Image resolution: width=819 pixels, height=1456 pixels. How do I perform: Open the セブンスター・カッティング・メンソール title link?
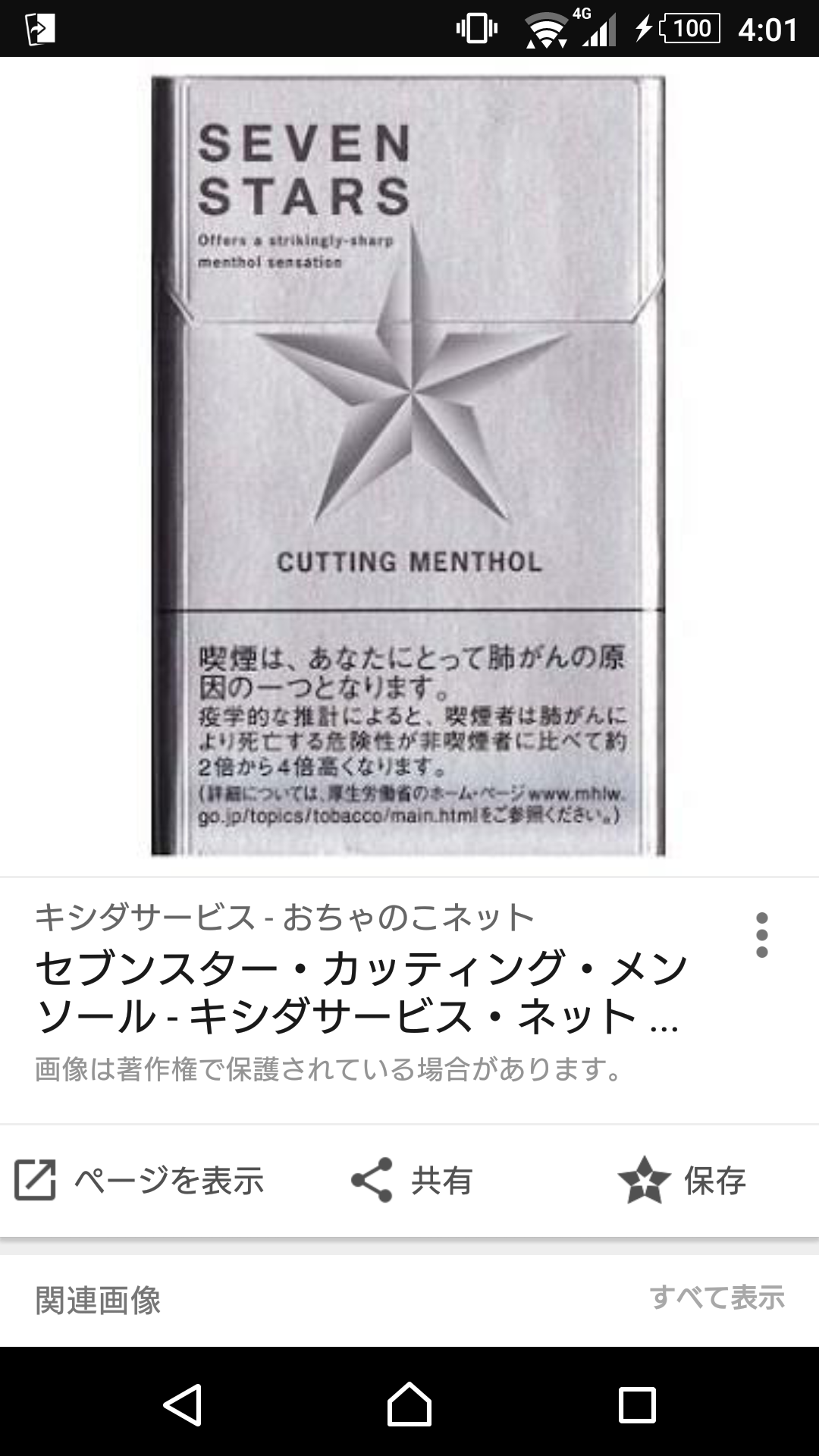pyautogui.click(x=362, y=992)
